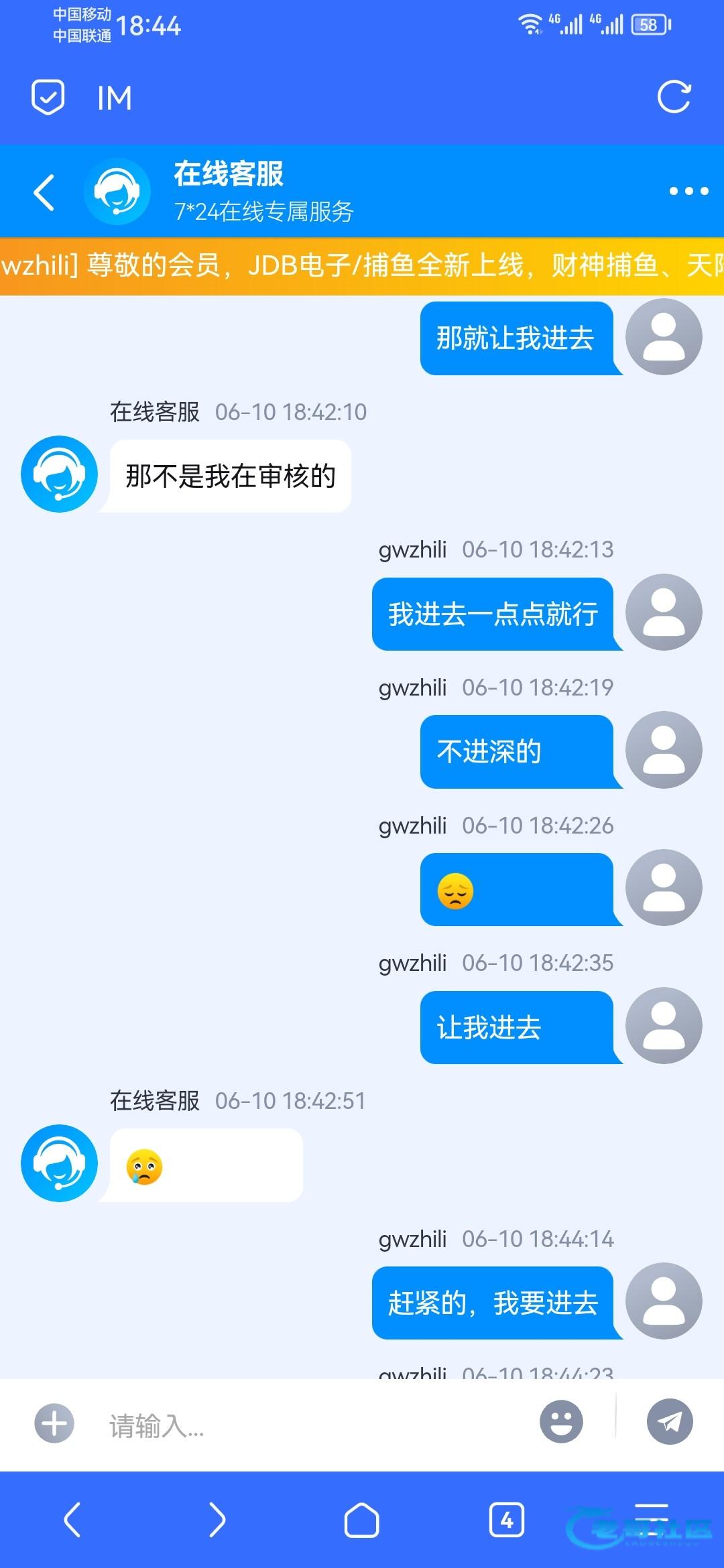Viewport: 724px width, 1568px height.
Task: Open the browser tab switcher showing 4
Action: 506,1519
